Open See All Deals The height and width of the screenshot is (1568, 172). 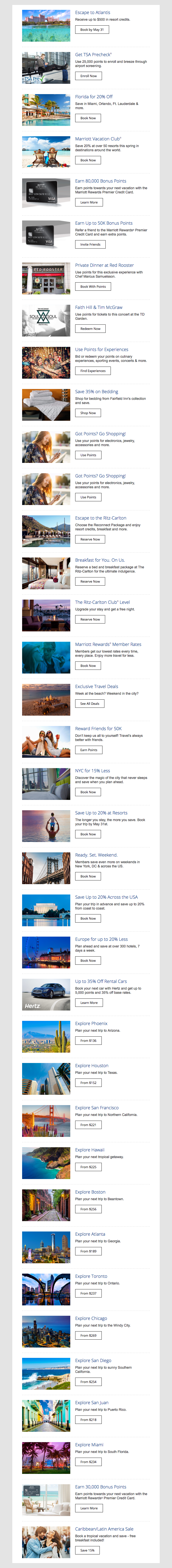coord(90,704)
